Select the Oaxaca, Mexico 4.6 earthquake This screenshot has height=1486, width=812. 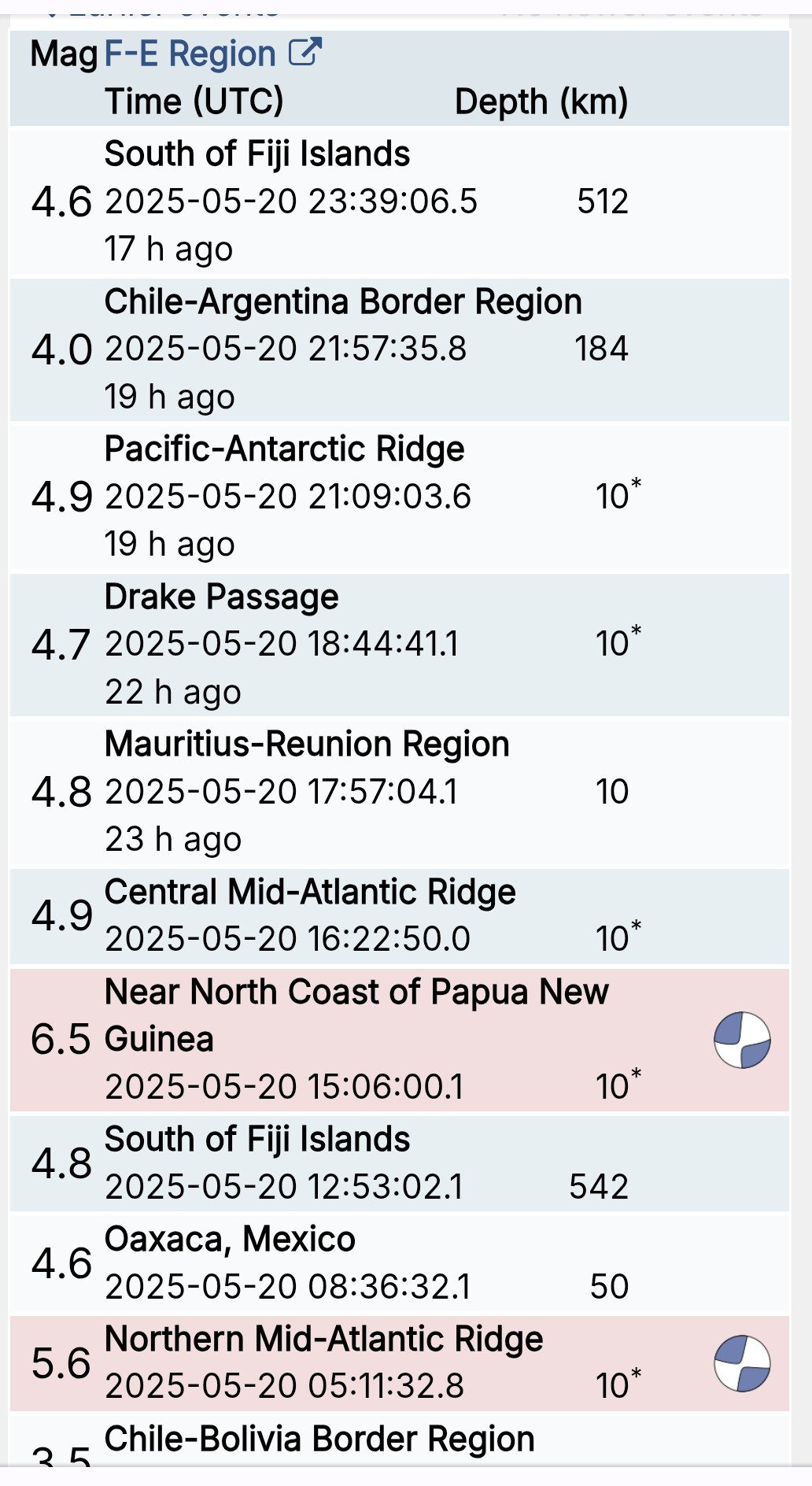coord(400,1263)
